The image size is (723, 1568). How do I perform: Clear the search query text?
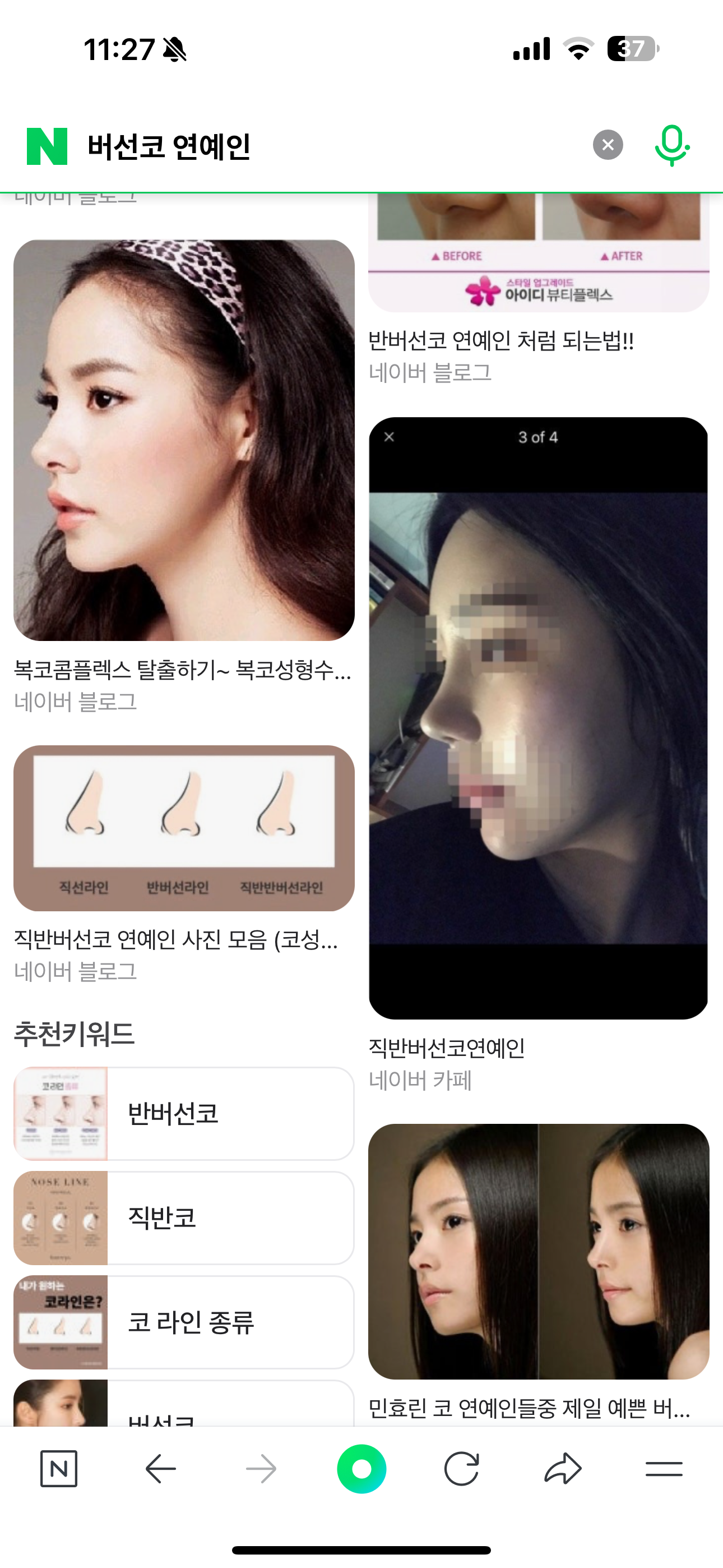point(608,145)
